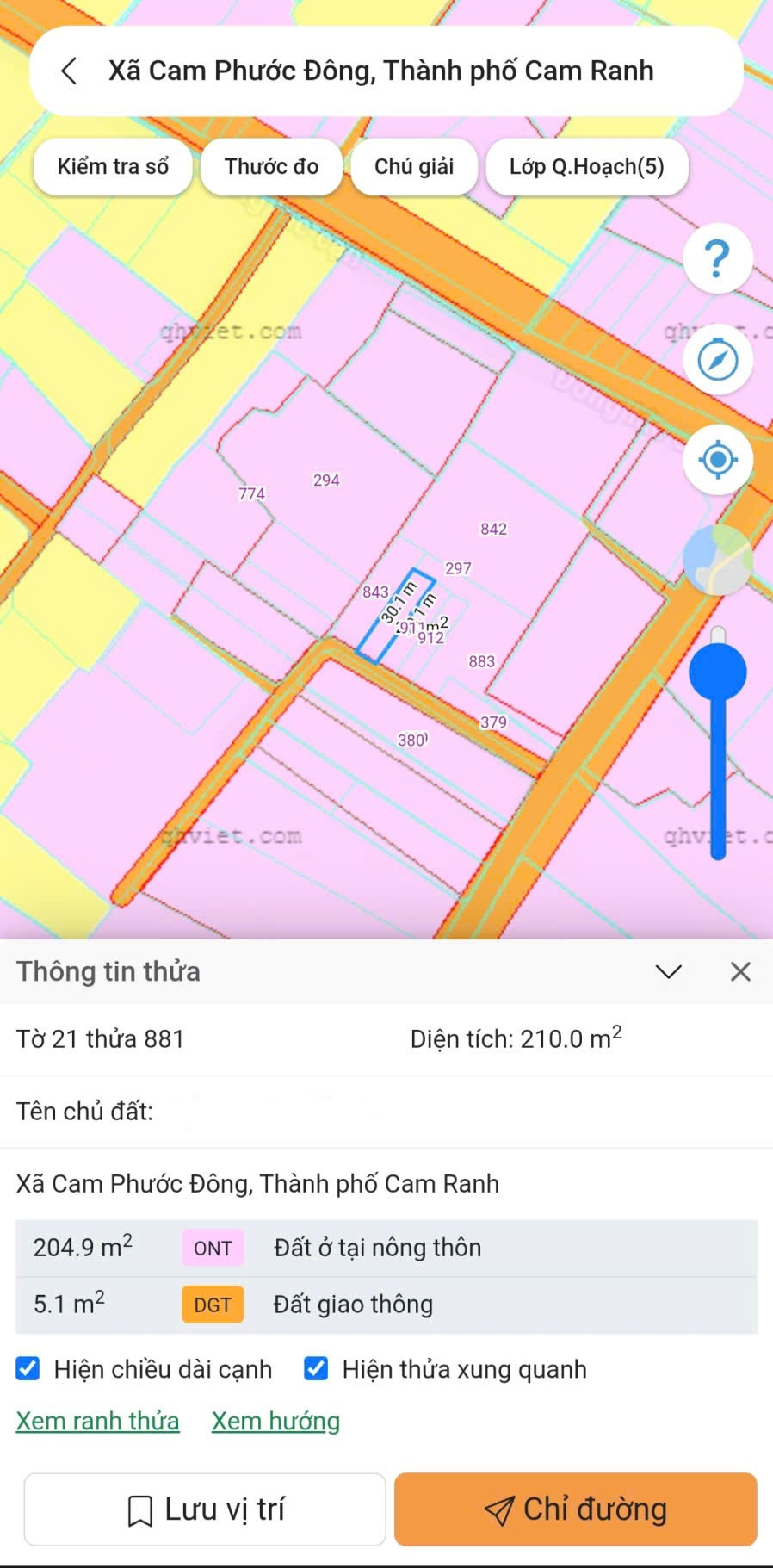Tap the compass orientation button
The width and height of the screenshot is (773, 1568).
tap(717, 359)
